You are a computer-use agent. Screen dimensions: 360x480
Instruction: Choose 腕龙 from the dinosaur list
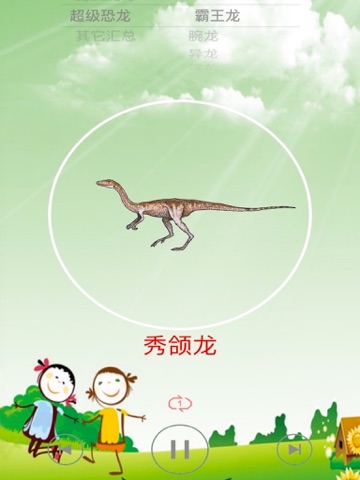[x=203, y=36]
